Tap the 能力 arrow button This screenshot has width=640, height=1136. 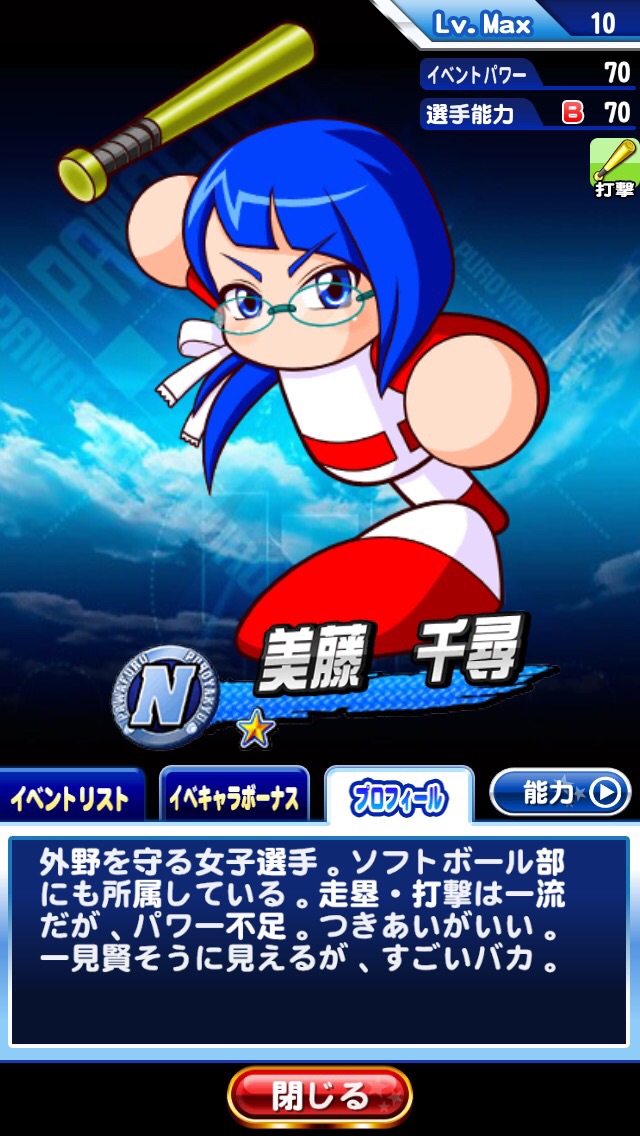[x=560, y=793]
